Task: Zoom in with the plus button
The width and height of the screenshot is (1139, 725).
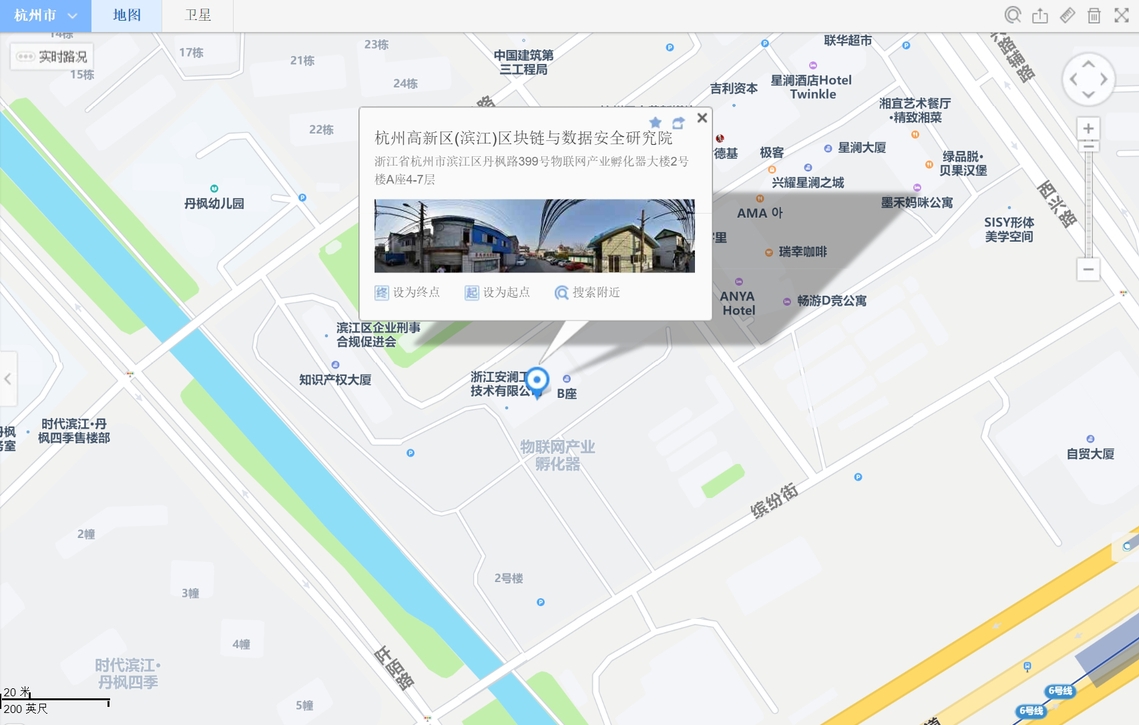Action: click(1089, 129)
